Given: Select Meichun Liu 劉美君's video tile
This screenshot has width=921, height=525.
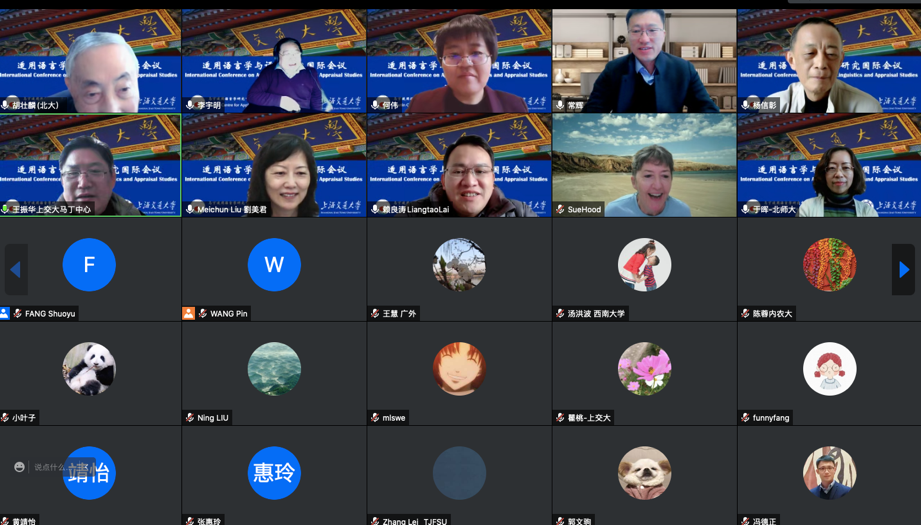Looking at the screenshot, I should coord(274,165).
